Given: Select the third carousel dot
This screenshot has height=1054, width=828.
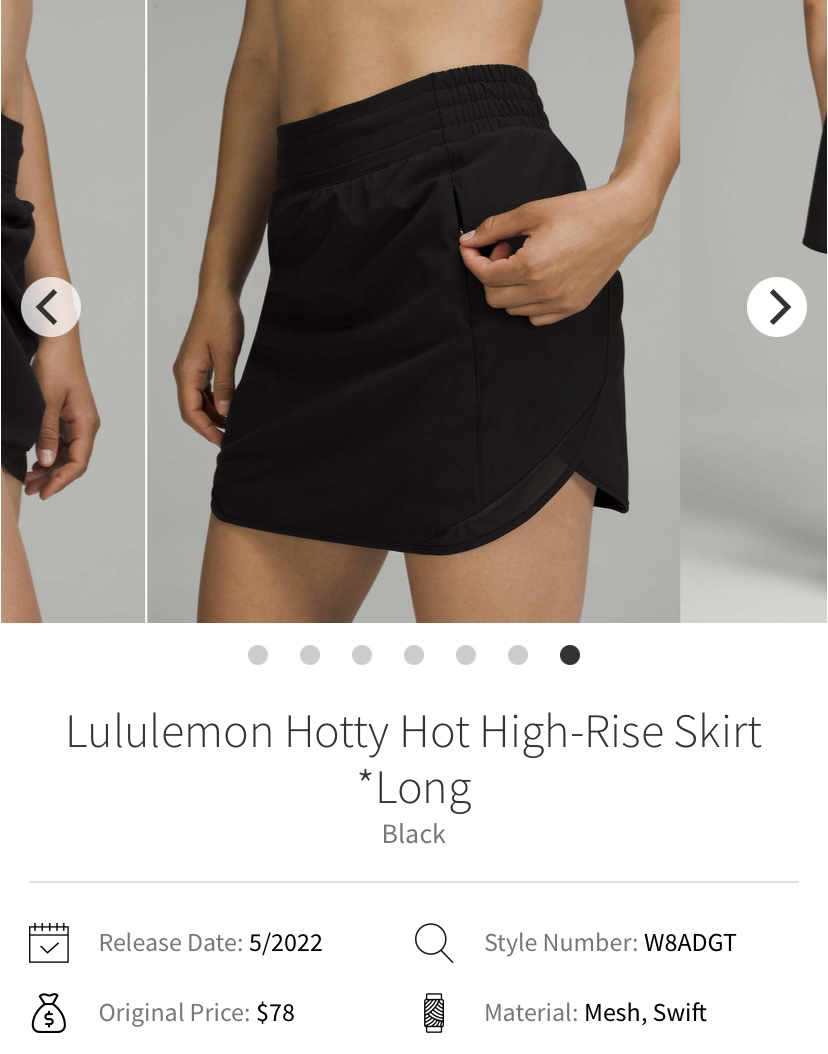Looking at the screenshot, I should click(362, 655).
